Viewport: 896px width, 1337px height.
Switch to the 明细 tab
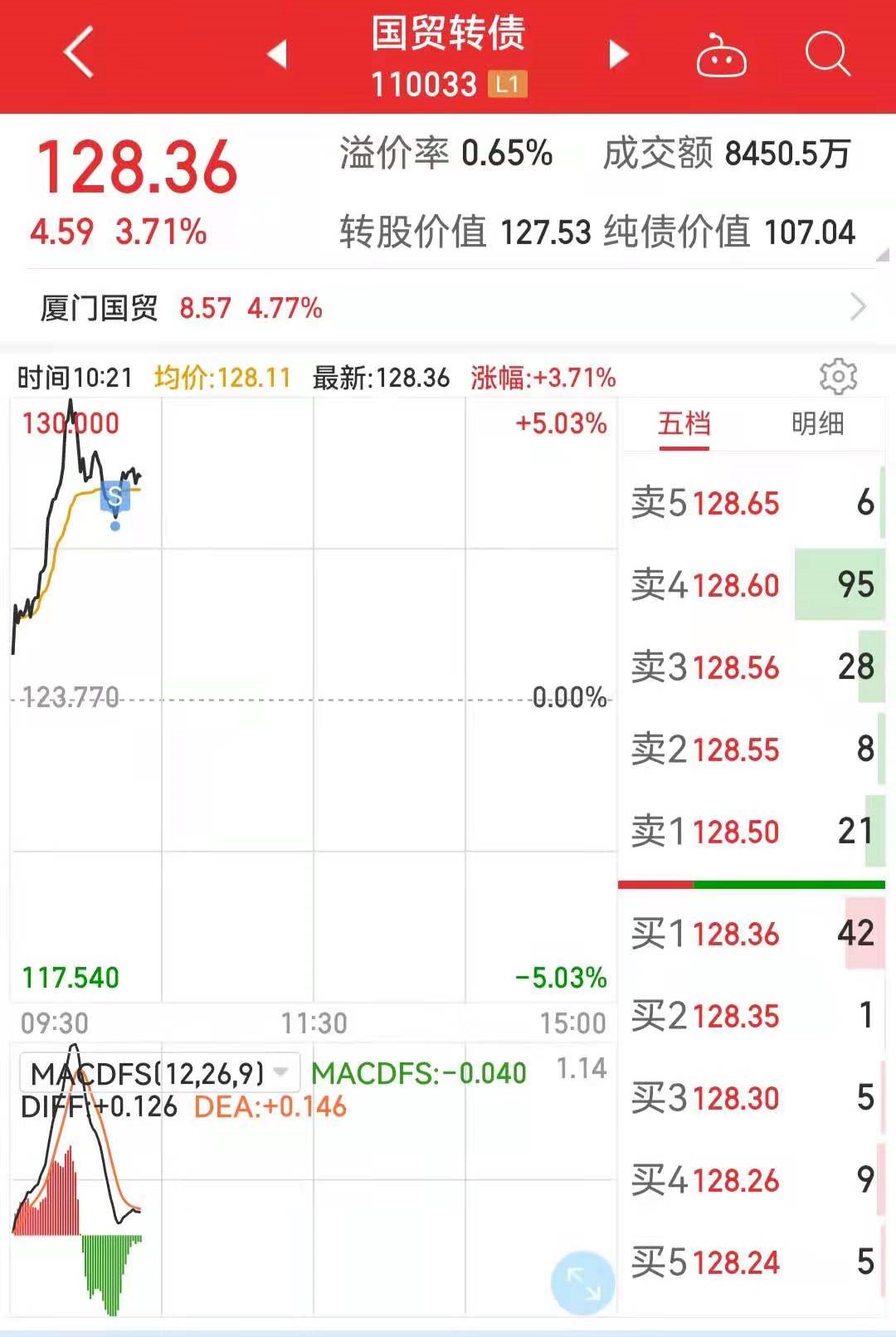tap(817, 424)
